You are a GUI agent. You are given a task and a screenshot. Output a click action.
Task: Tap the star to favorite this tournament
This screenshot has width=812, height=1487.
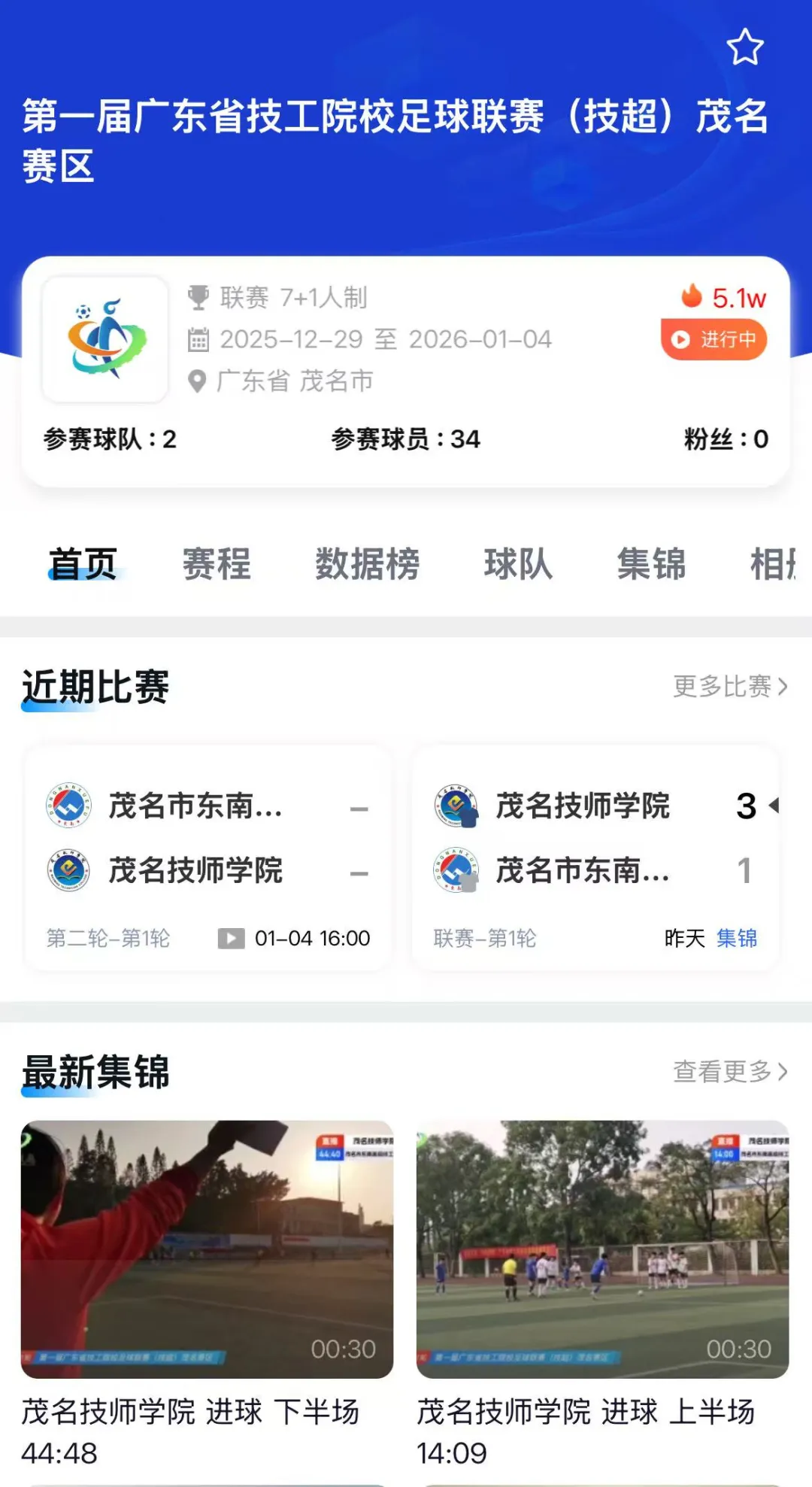coord(744,47)
